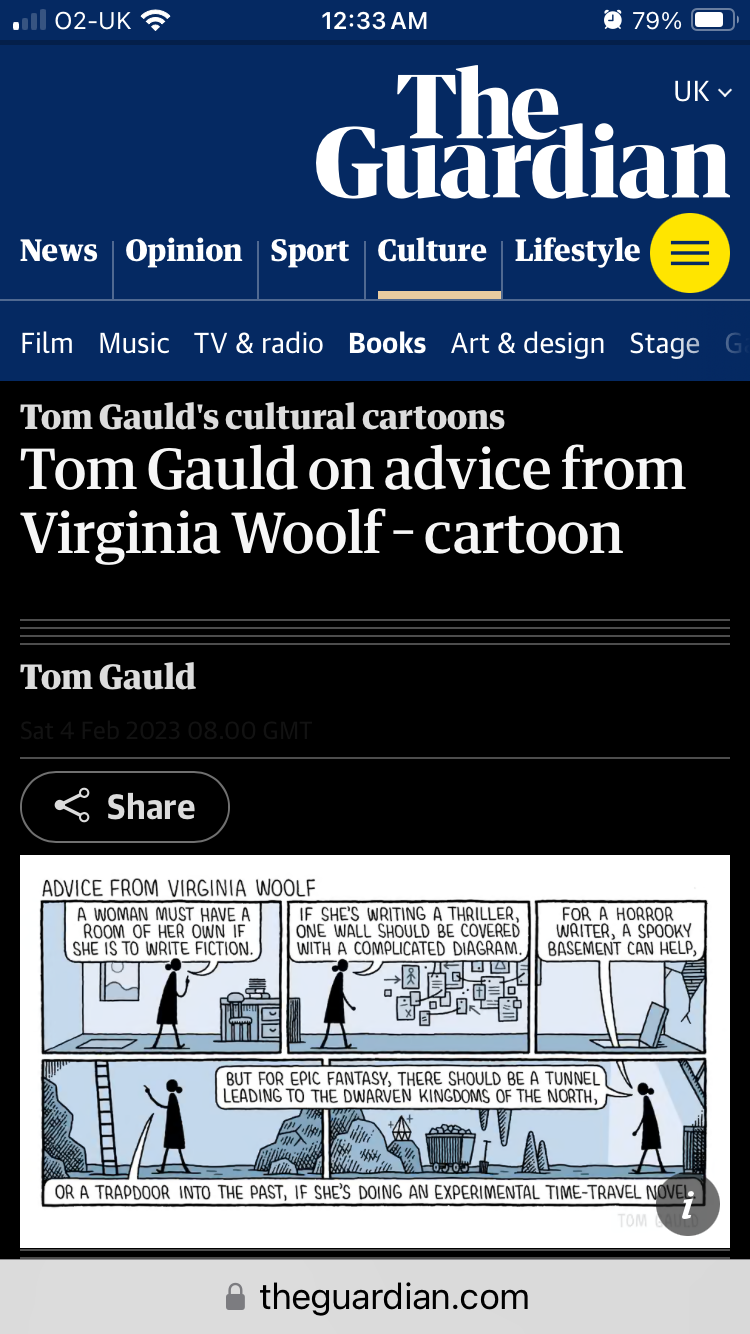This screenshot has height=1334, width=750.
Task: Expand the UK edition dropdown
Action: 703,92
